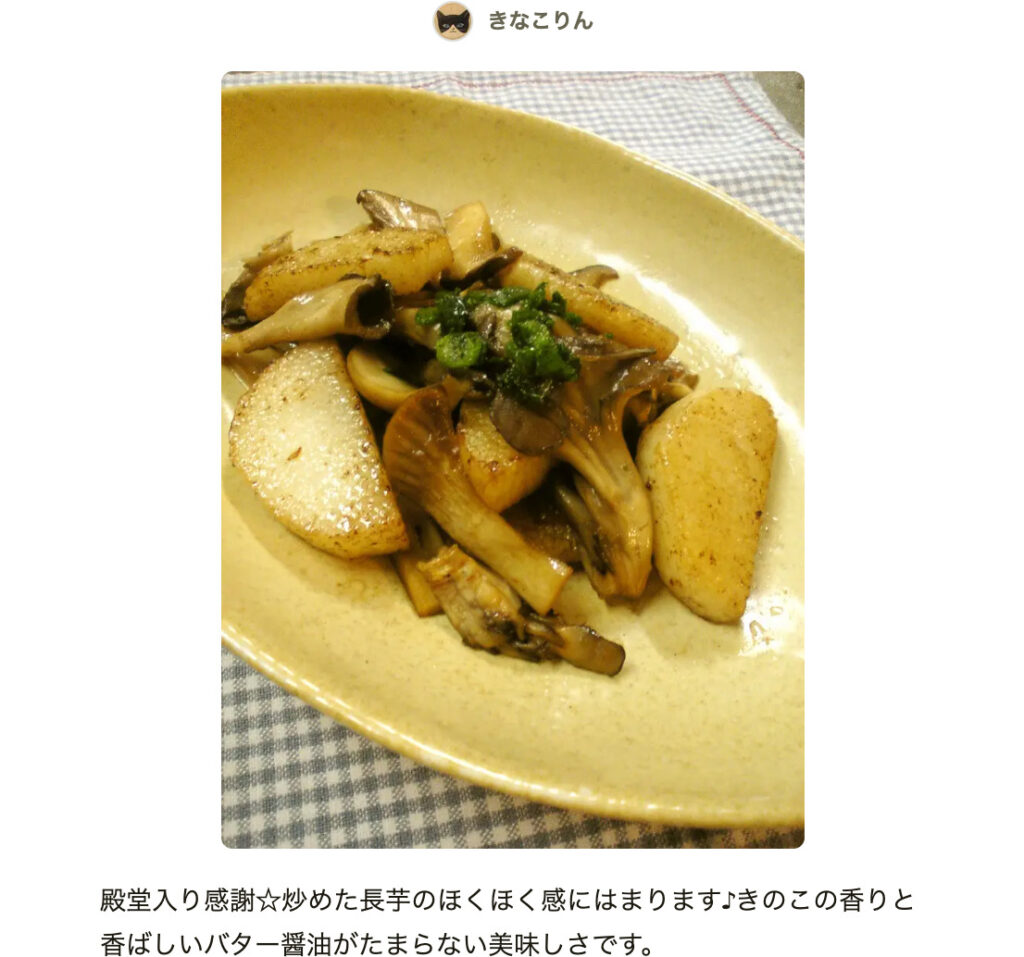Open author きなこりん's profile
The image size is (1024, 957).
click(539, 21)
